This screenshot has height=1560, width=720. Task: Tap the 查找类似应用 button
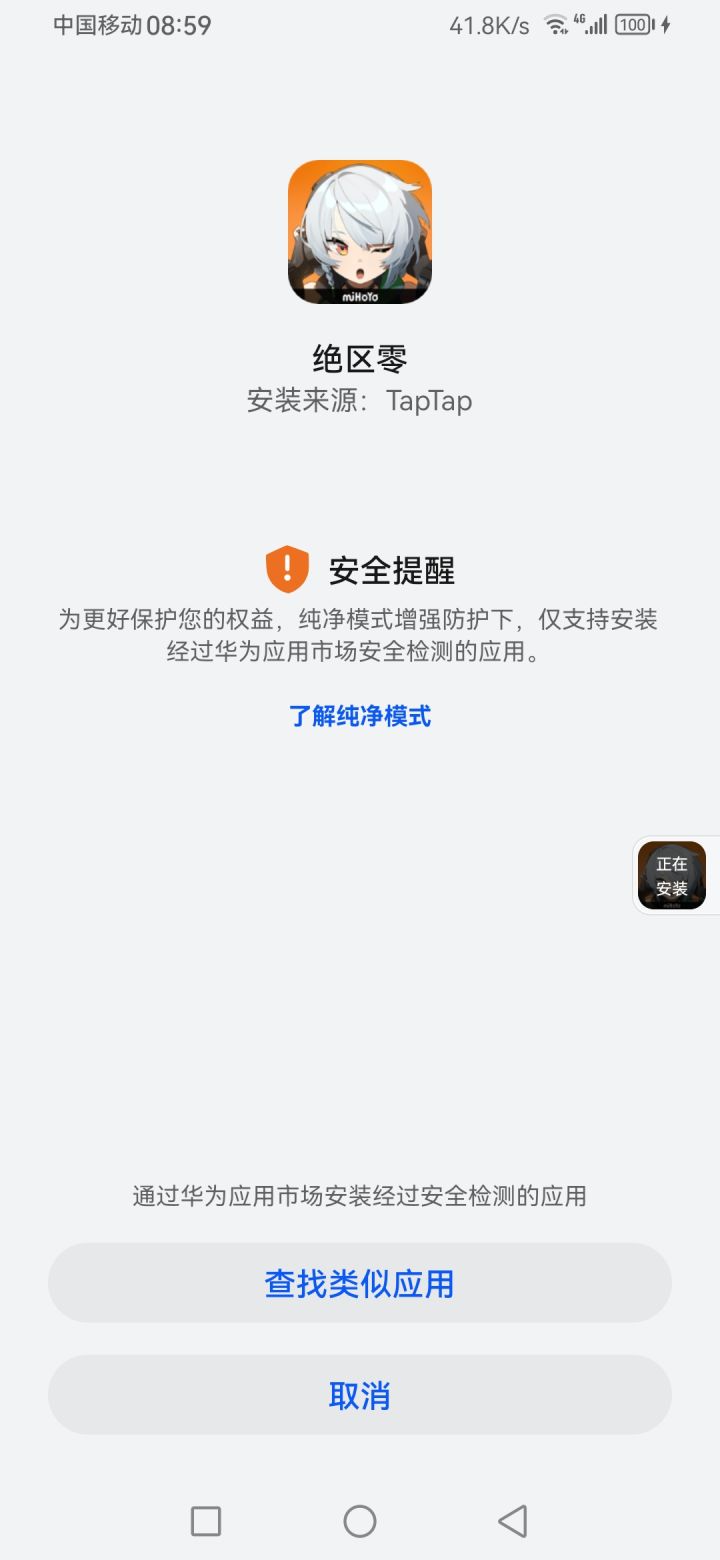359,1283
